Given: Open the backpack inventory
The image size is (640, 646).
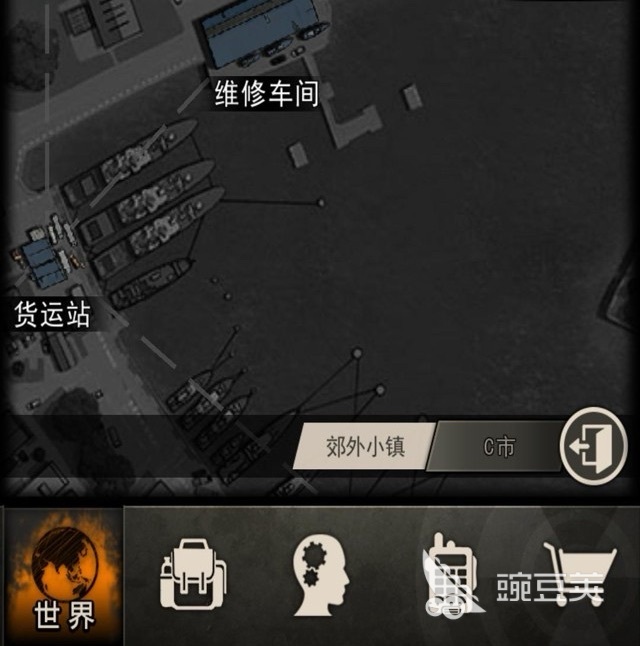Looking at the screenshot, I should pyautogui.click(x=193, y=575).
